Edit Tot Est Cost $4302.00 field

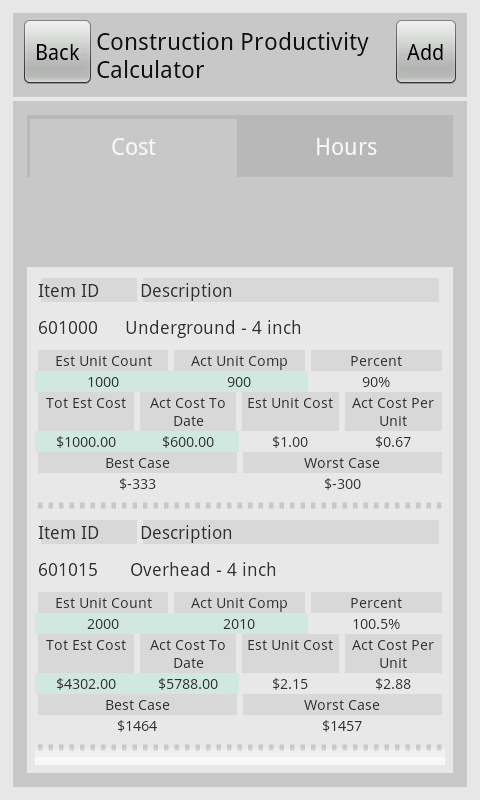click(86, 684)
